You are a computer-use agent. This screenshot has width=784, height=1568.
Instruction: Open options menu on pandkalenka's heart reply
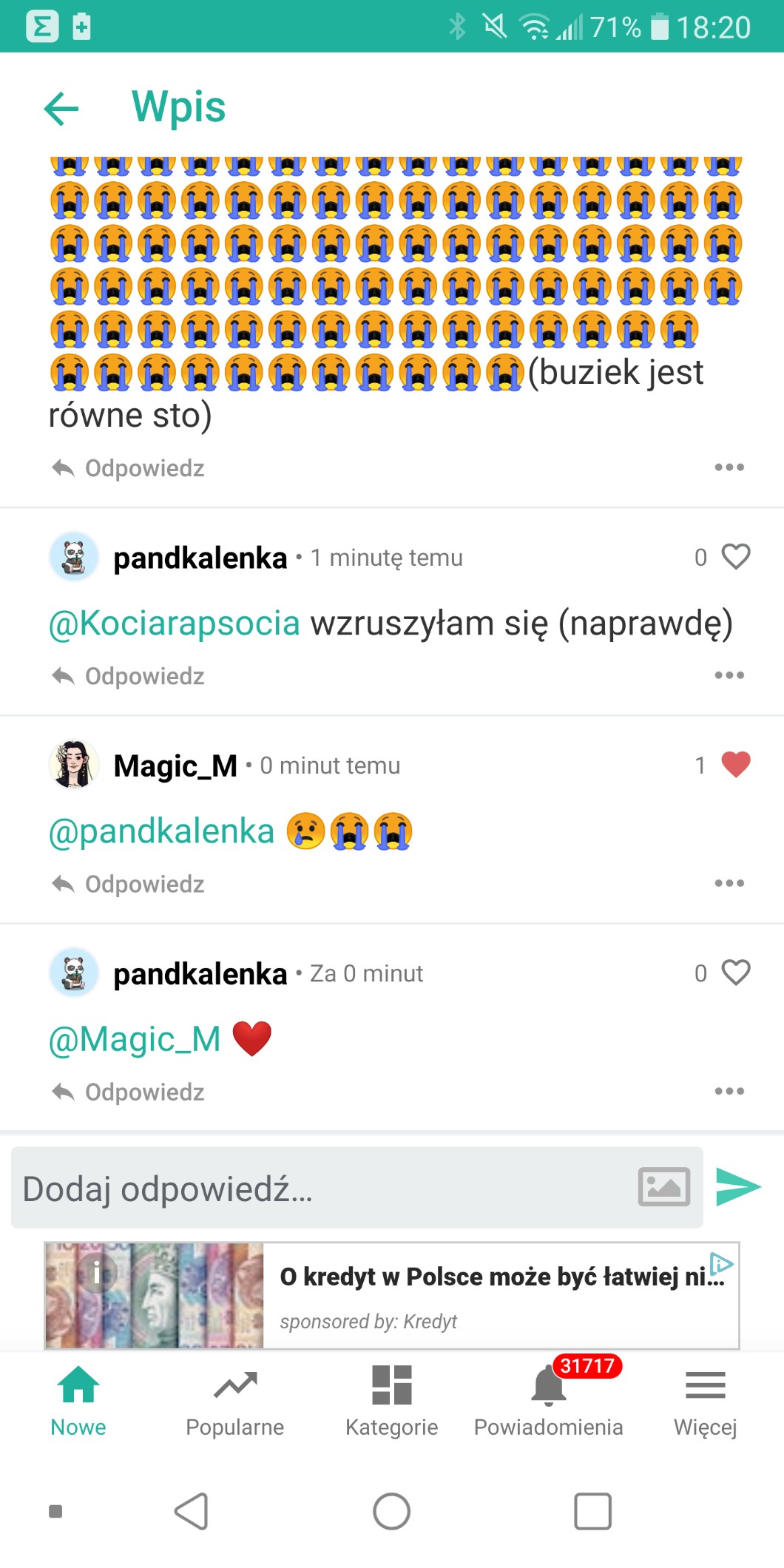729,1091
